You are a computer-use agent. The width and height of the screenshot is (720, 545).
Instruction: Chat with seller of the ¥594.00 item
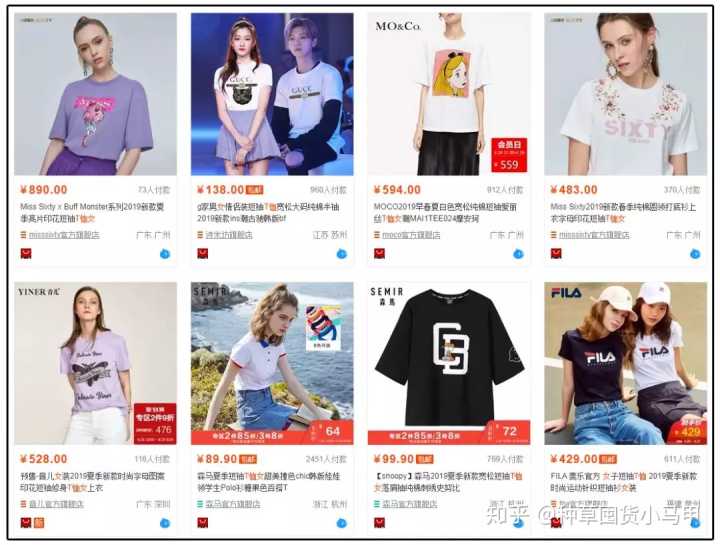pos(518,254)
